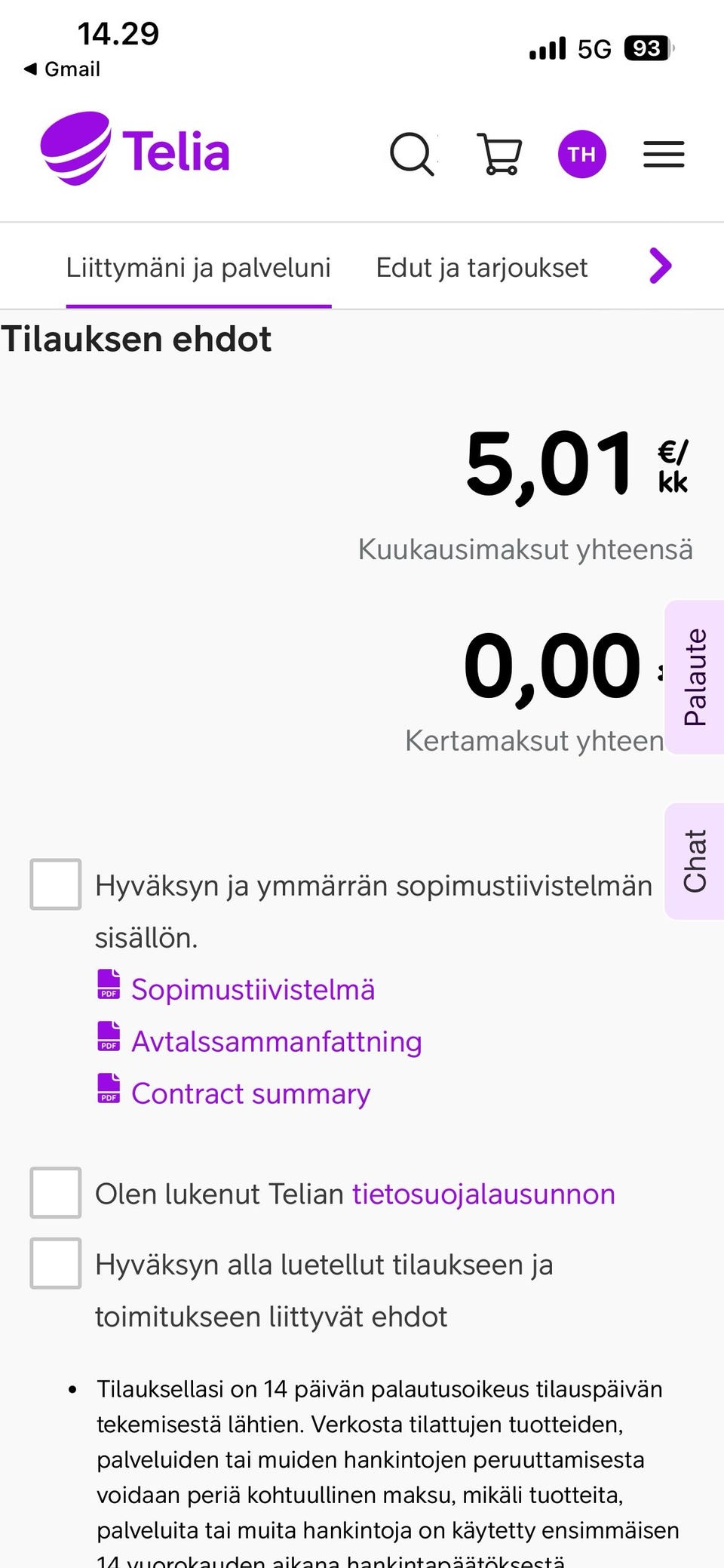Click the Telia logo

point(135,152)
